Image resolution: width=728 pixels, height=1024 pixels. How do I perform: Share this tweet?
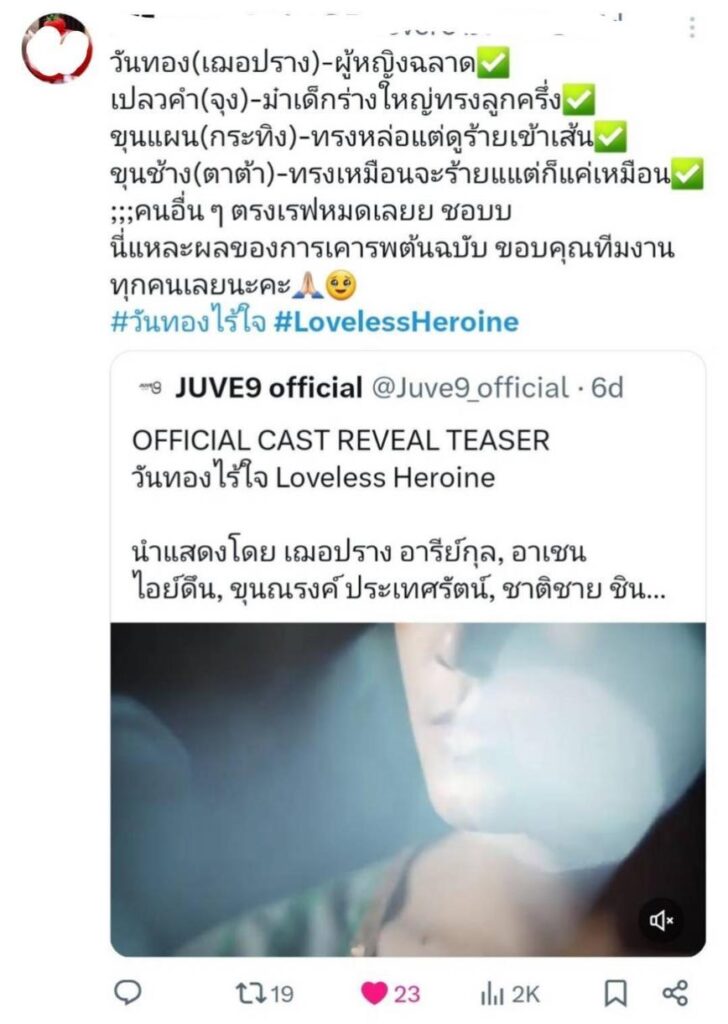click(676, 993)
